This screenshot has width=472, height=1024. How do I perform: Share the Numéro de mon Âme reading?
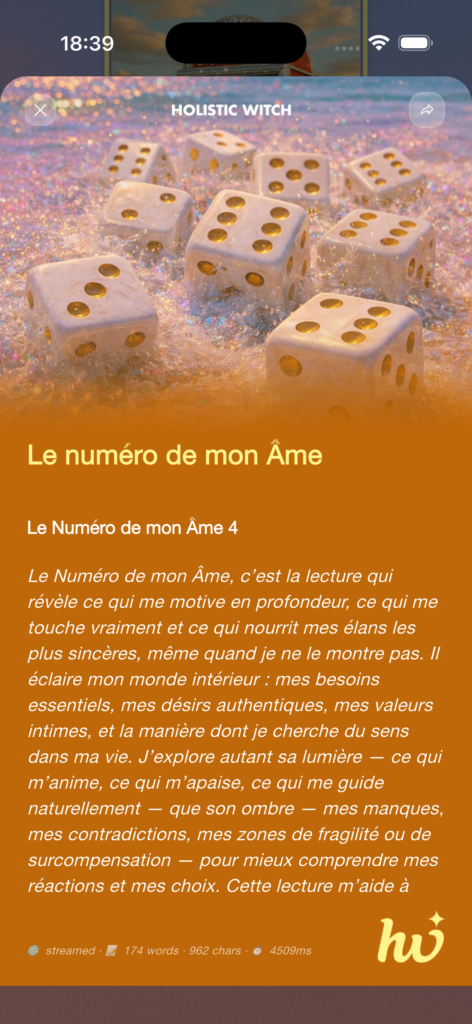pyautogui.click(x=427, y=110)
